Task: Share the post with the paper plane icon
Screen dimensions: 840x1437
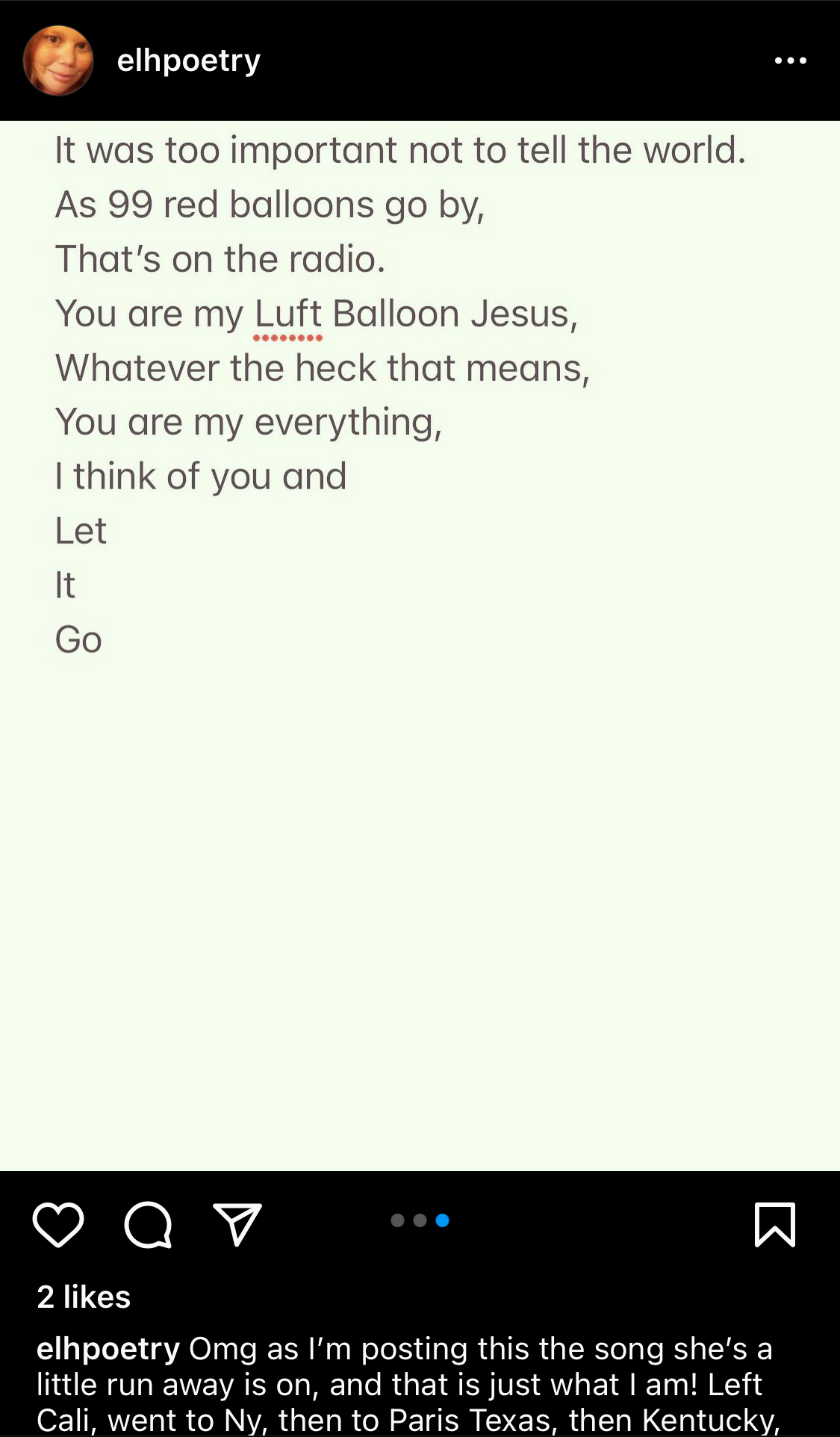Action: (237, 1224)
